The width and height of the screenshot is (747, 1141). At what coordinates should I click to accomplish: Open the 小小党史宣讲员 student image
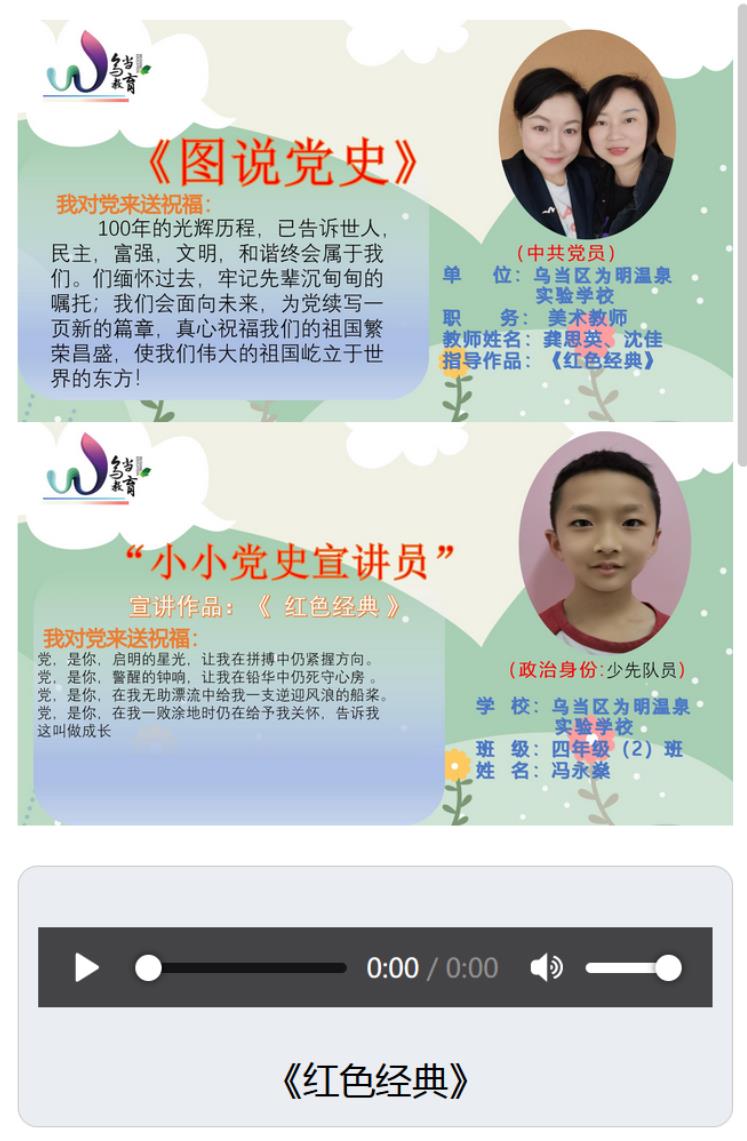pos(374,623)
